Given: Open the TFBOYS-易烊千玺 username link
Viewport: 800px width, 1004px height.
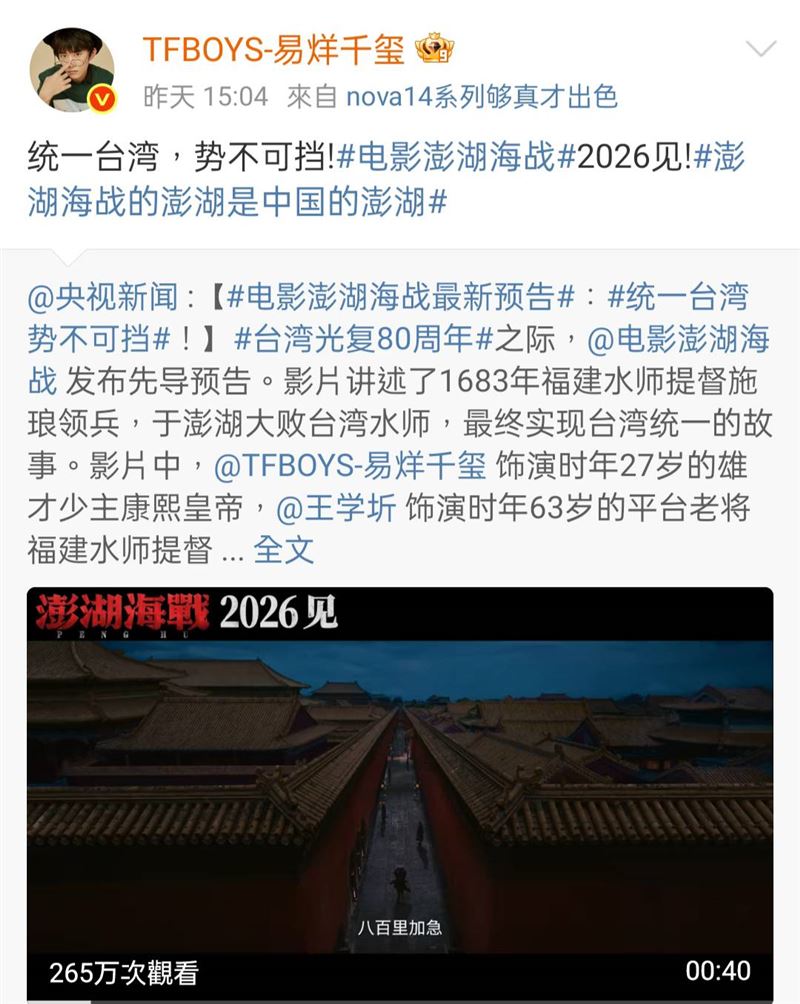Looking at the screenshot, I should coord(272,47).
